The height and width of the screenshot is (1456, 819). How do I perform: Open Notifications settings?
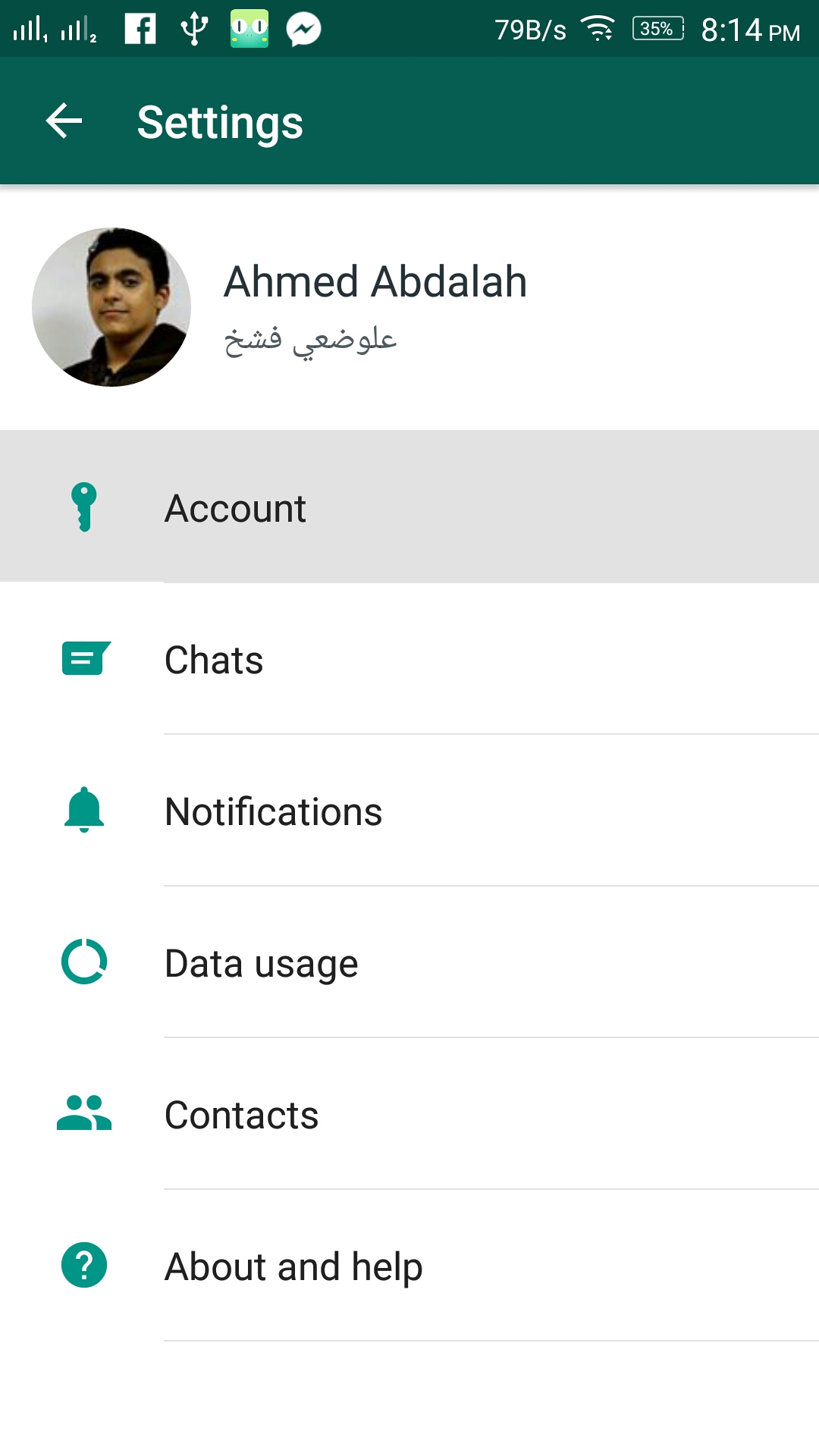[x=409, y=810]
